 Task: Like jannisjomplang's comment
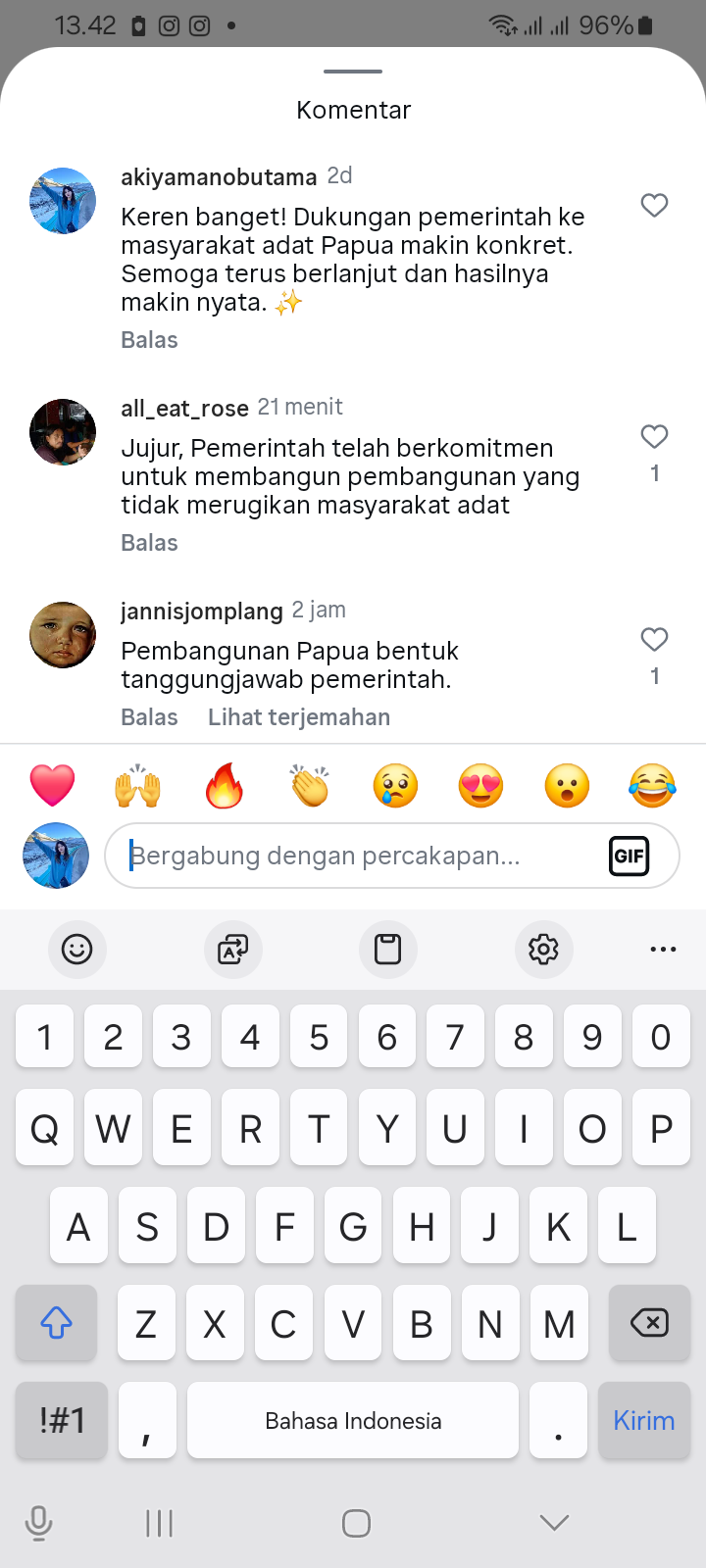[654, 639]
